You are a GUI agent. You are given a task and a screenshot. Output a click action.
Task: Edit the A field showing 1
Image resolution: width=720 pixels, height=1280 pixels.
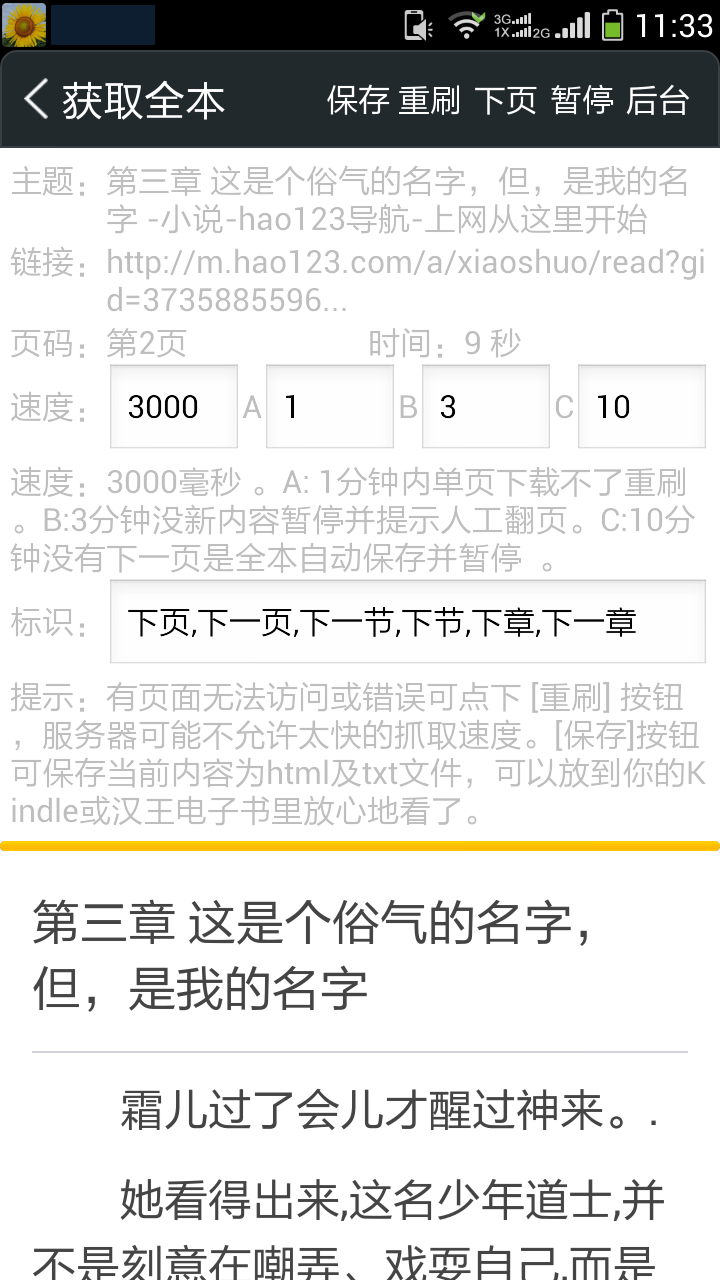(330, 406)
